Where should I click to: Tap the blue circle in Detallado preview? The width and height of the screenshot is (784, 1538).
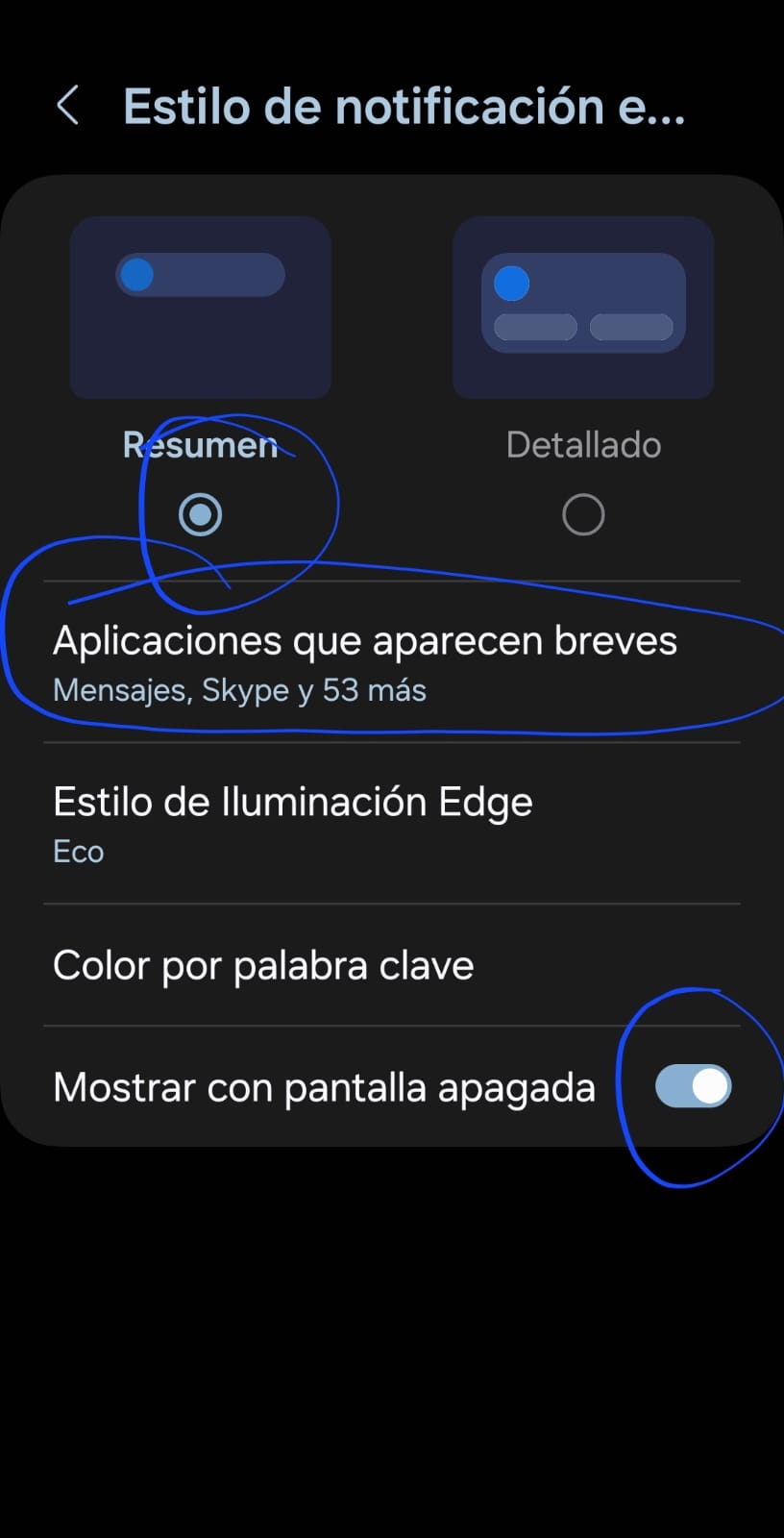click(x=510, y=282)
